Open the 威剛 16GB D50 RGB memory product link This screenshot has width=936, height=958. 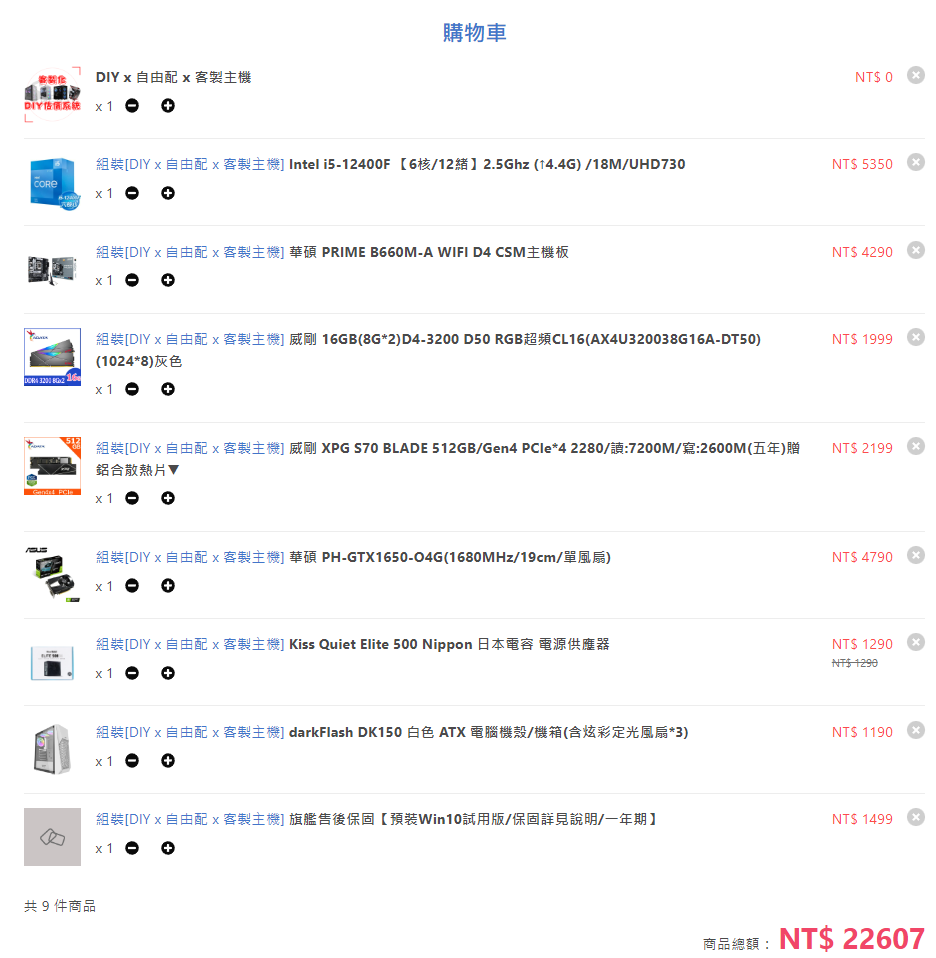428,350
